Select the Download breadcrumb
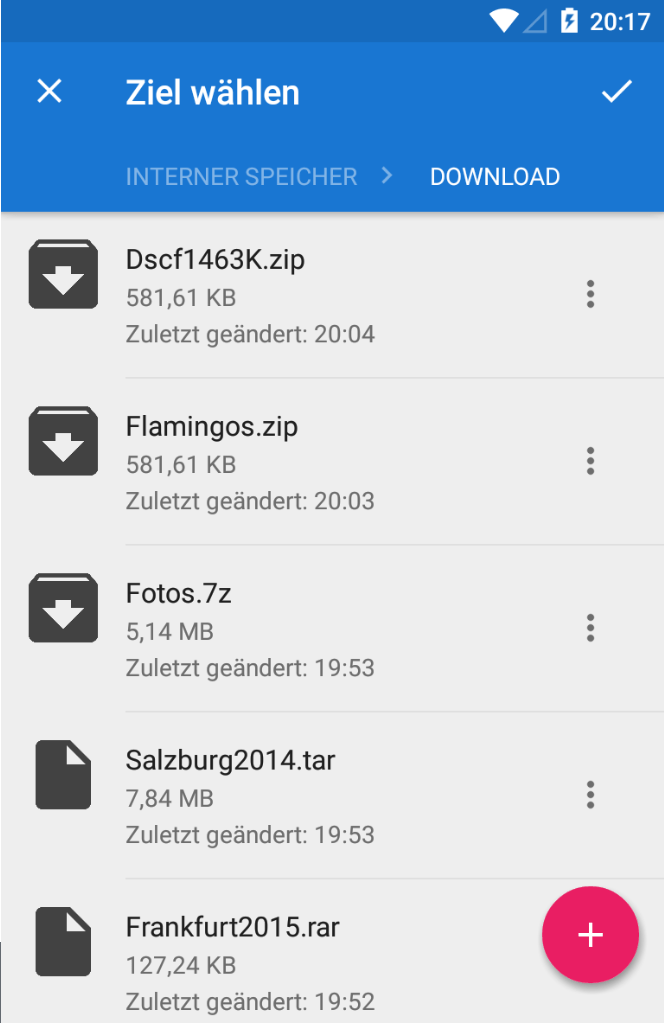 [494, 177]
